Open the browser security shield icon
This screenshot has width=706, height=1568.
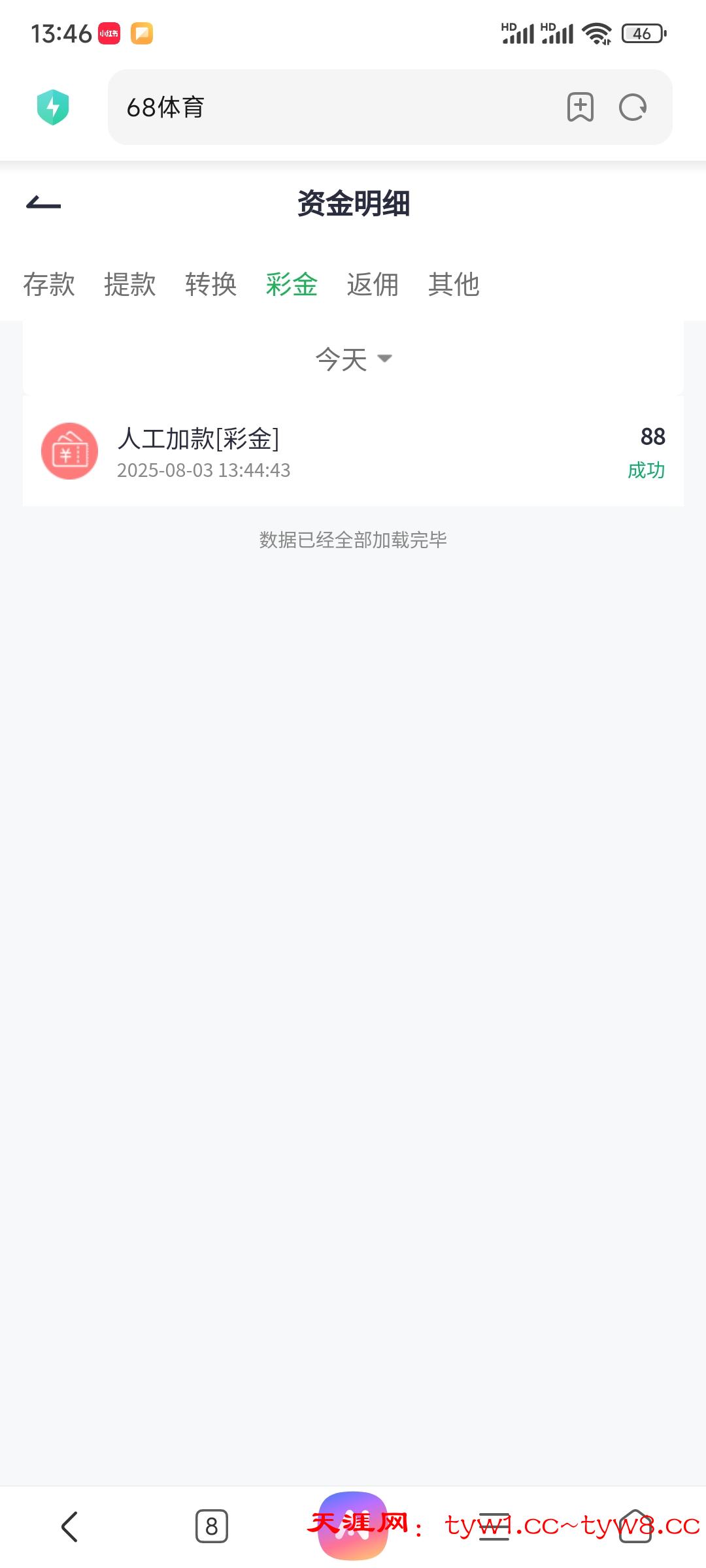coord(53,107)
